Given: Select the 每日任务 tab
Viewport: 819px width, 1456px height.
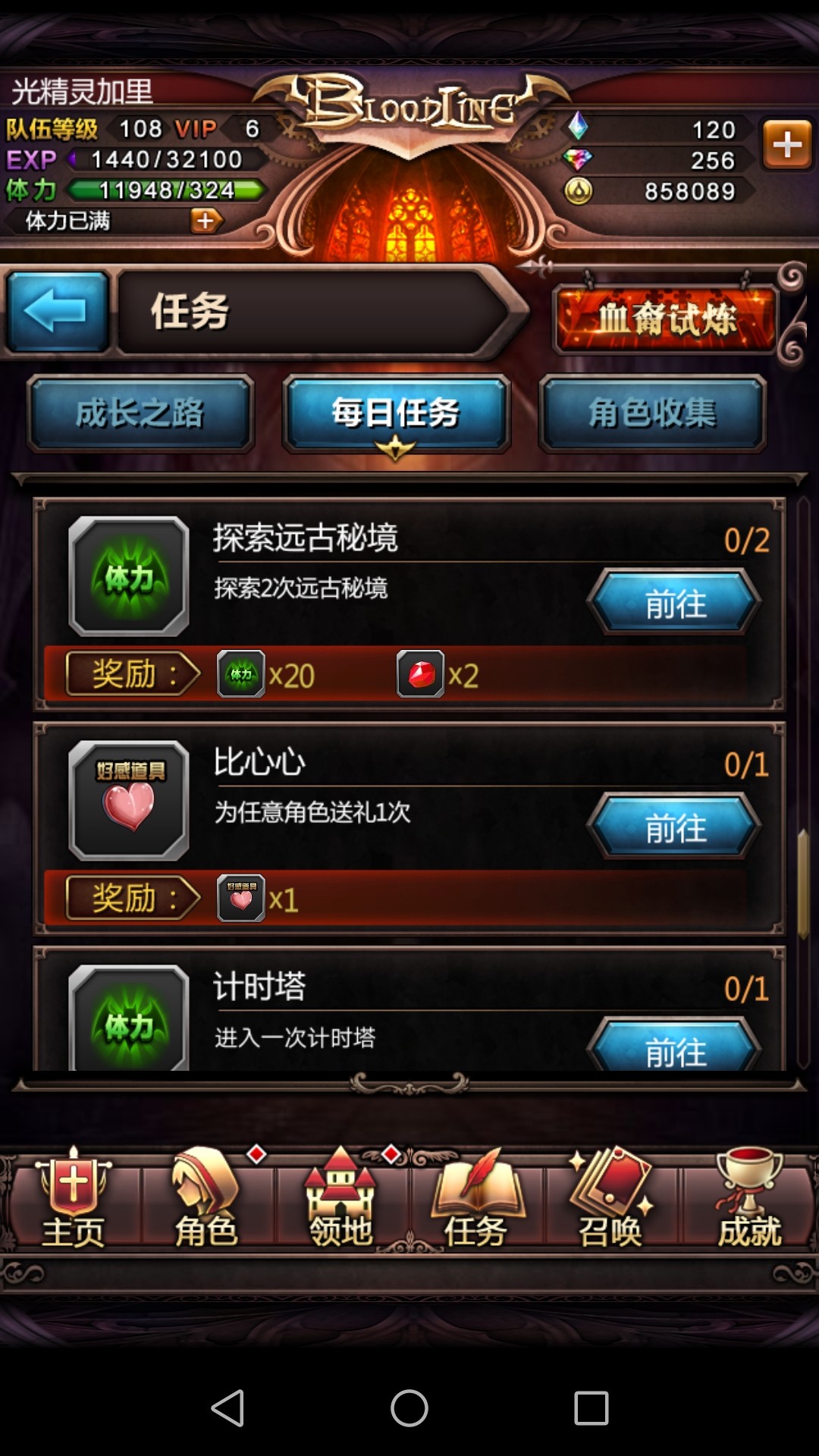Looking at the screenshot, I should 396,413.
